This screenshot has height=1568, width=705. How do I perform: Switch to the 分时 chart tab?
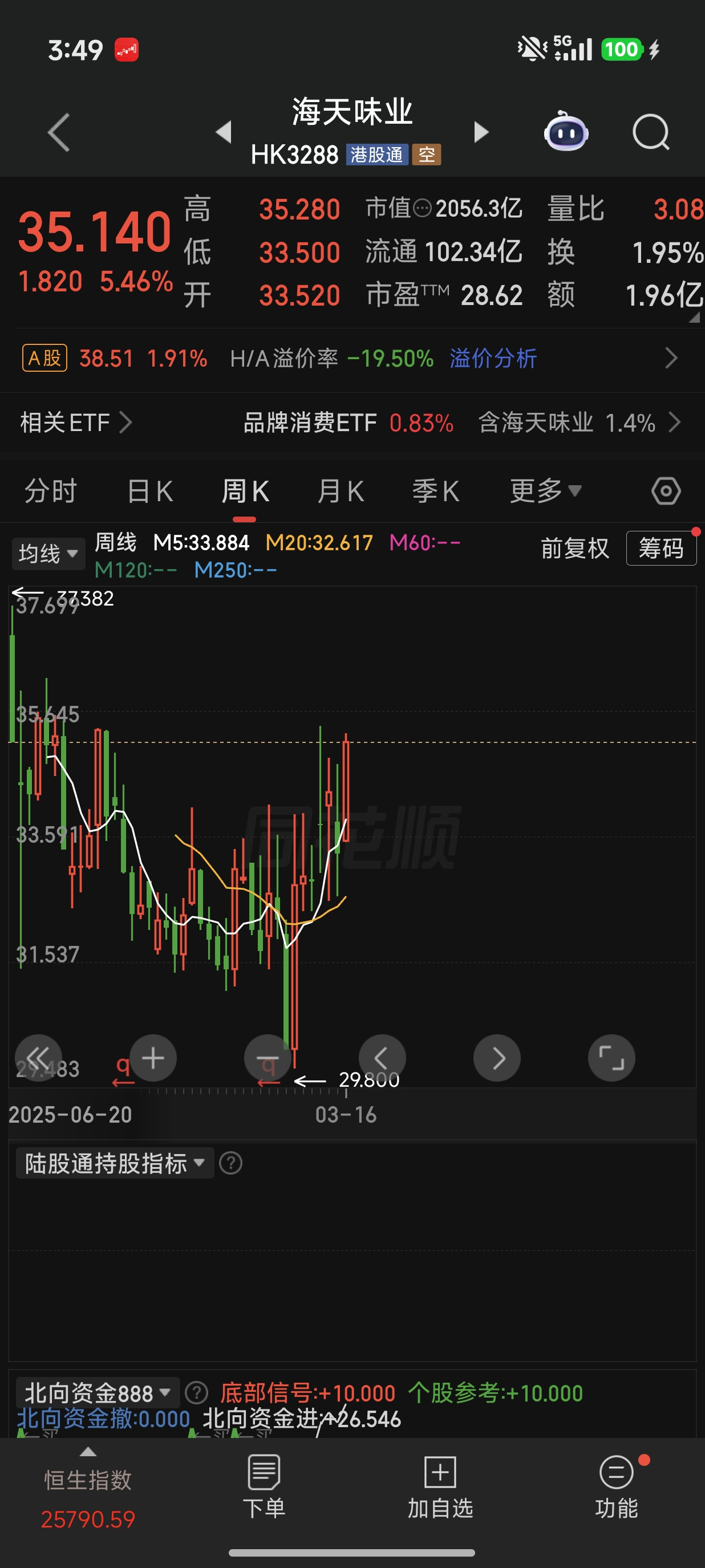pyautogui.click(x=51, y=491)
